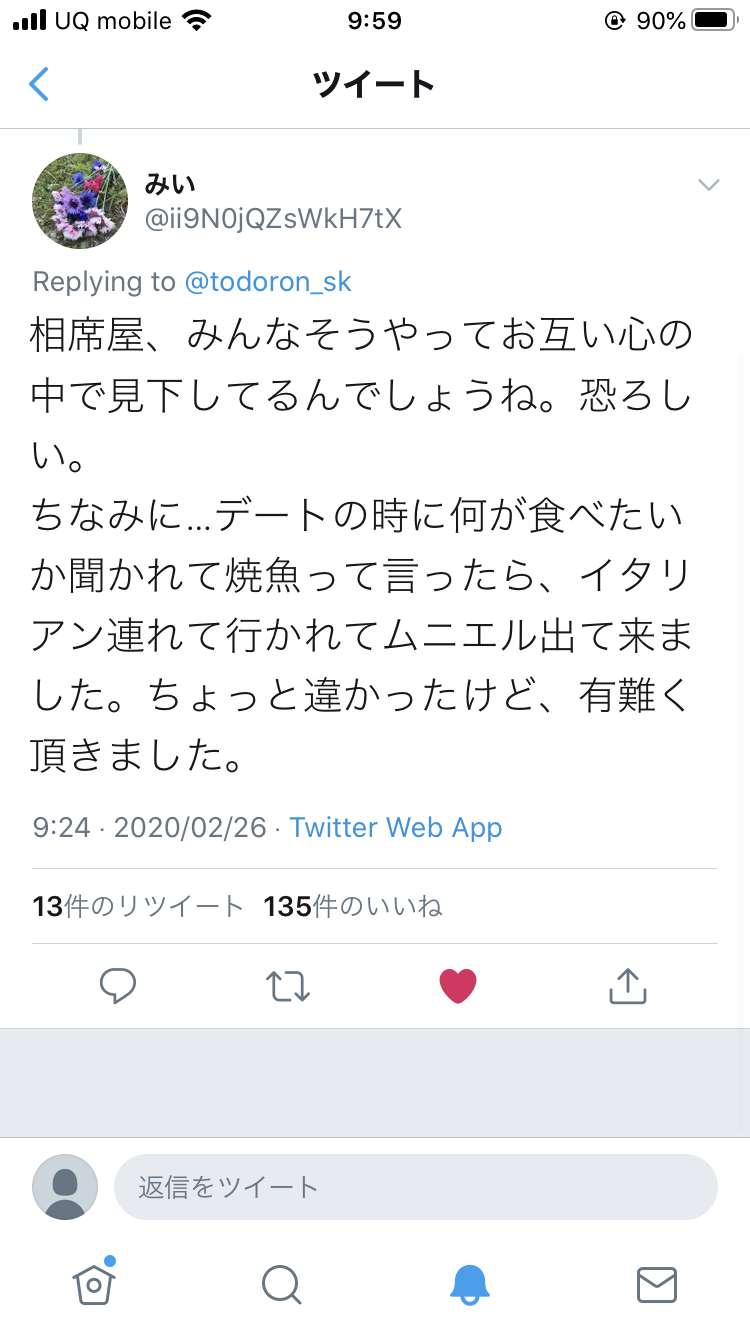
Task: Open みい's profile picture
Action: 81,201
